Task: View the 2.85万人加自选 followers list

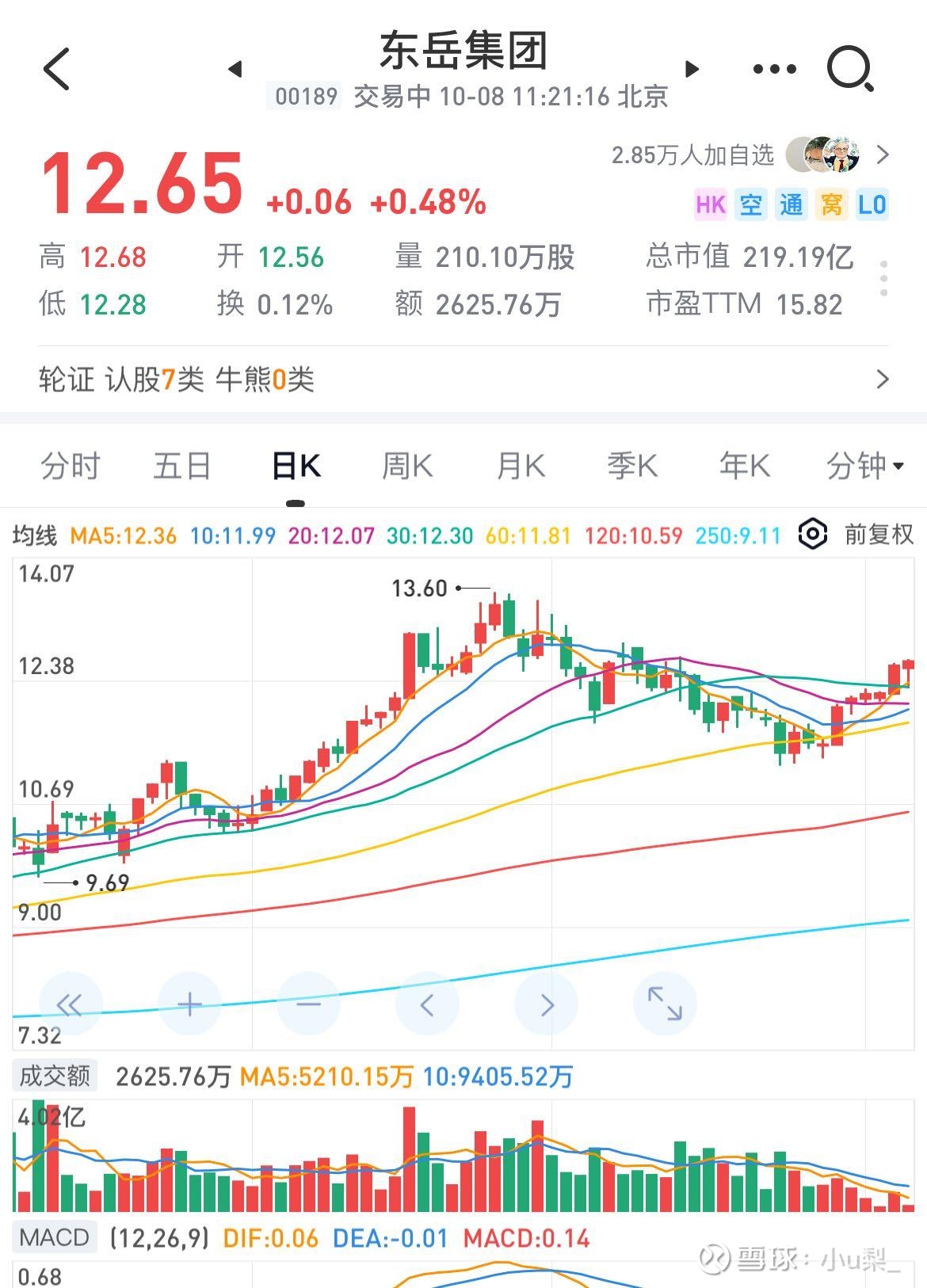Action: (x=749, y=154)
